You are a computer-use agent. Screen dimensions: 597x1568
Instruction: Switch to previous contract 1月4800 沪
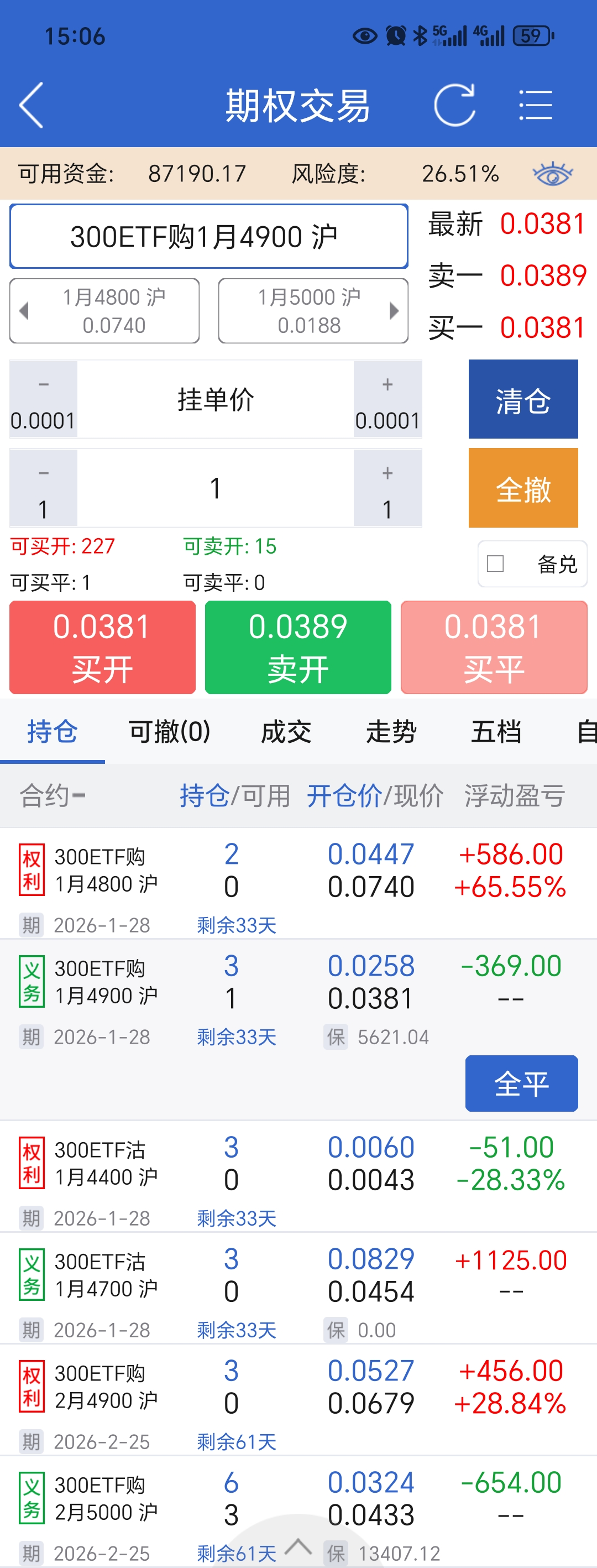coord(104,311)
